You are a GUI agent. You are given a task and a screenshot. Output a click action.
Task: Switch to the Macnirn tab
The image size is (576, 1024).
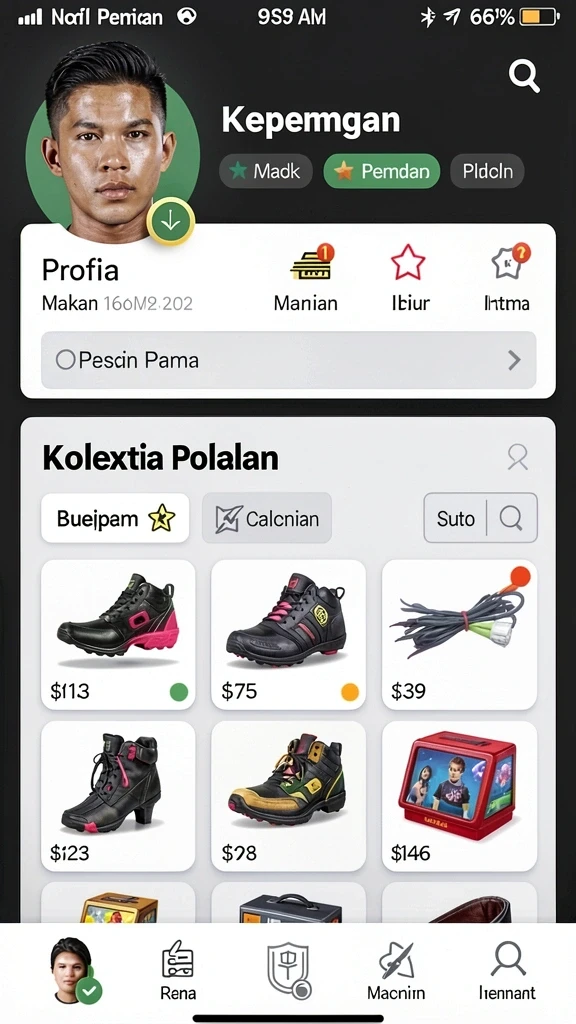(396, 970)
